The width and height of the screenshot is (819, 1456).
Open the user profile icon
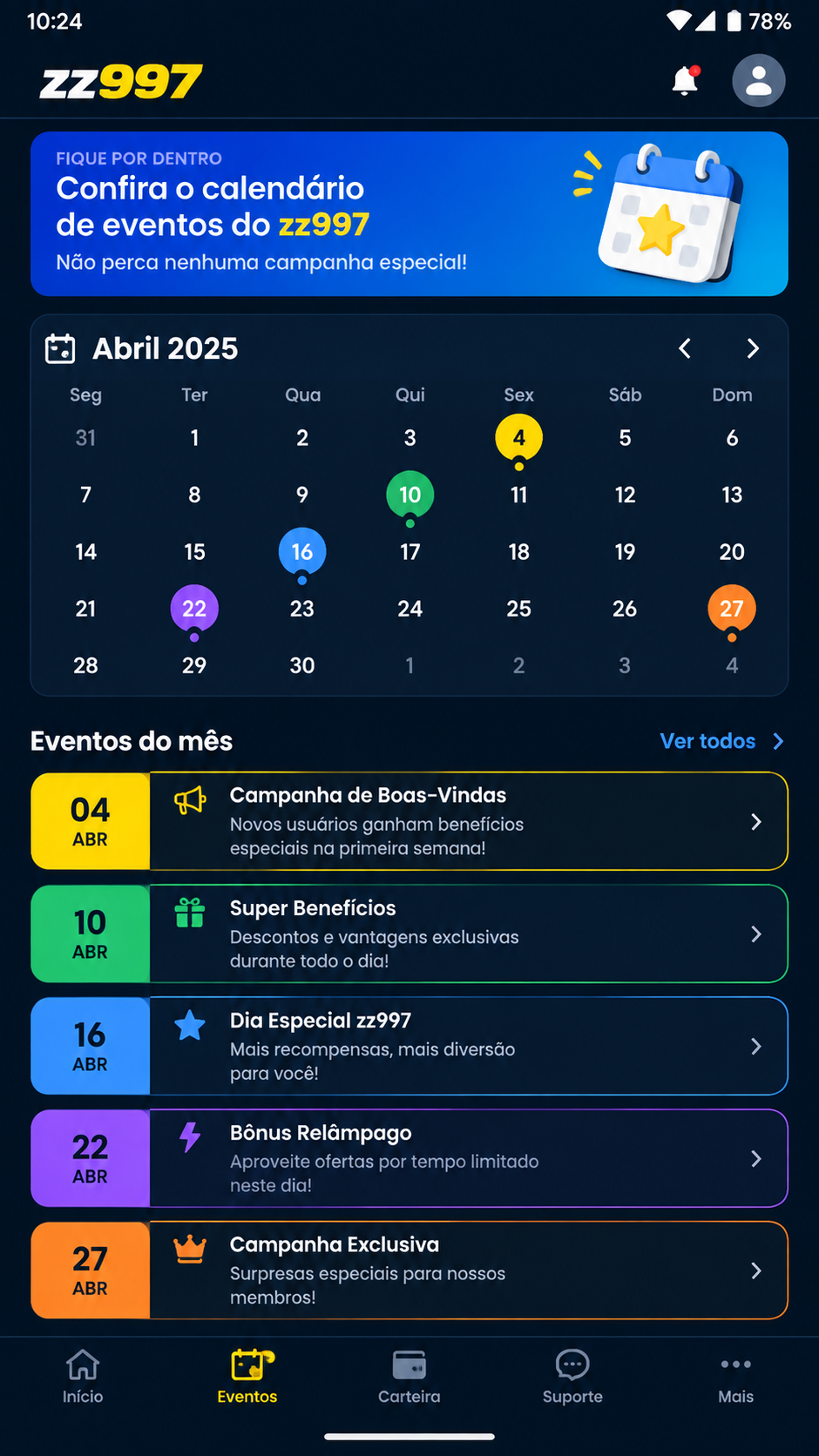pyautogui.click(x=759, y=81)
